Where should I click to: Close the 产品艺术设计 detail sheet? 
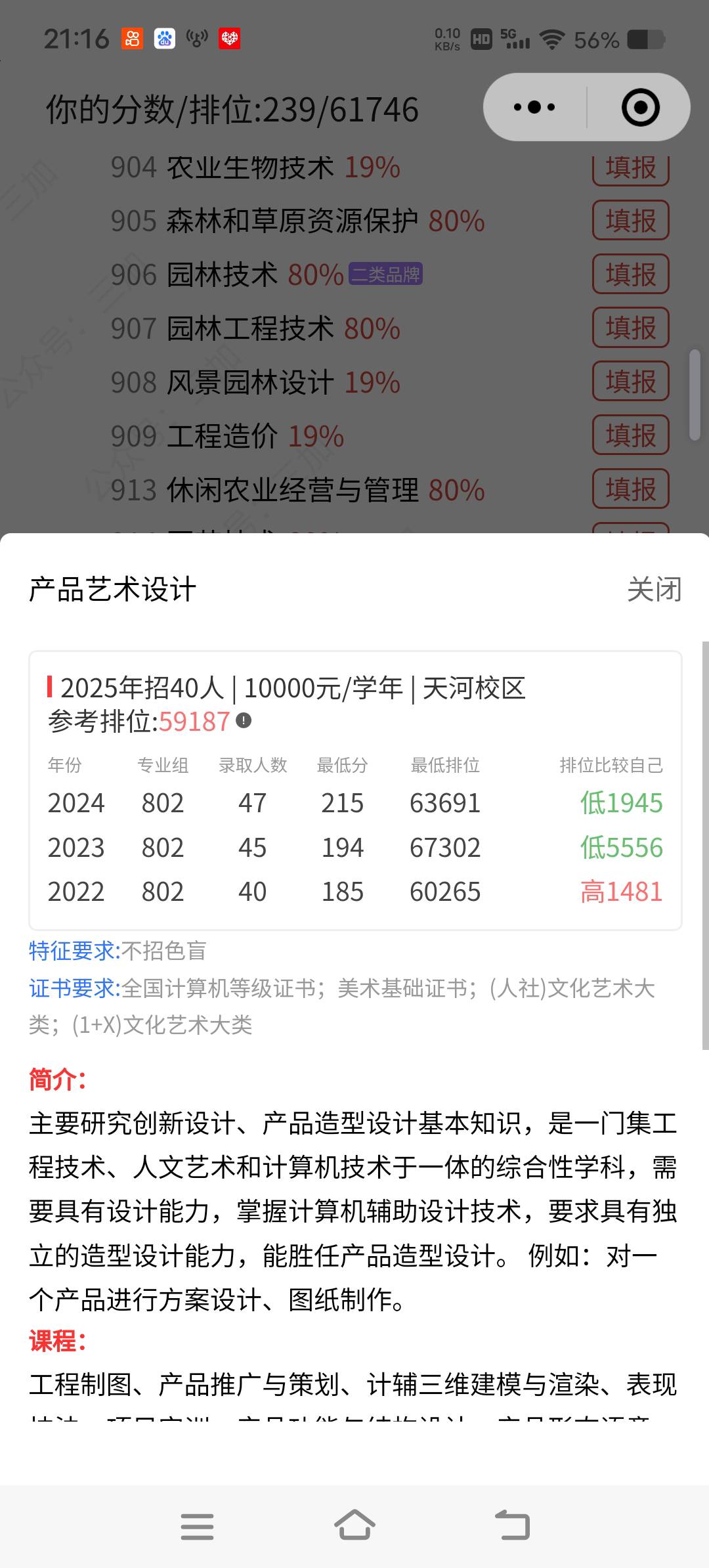(654, 590)
